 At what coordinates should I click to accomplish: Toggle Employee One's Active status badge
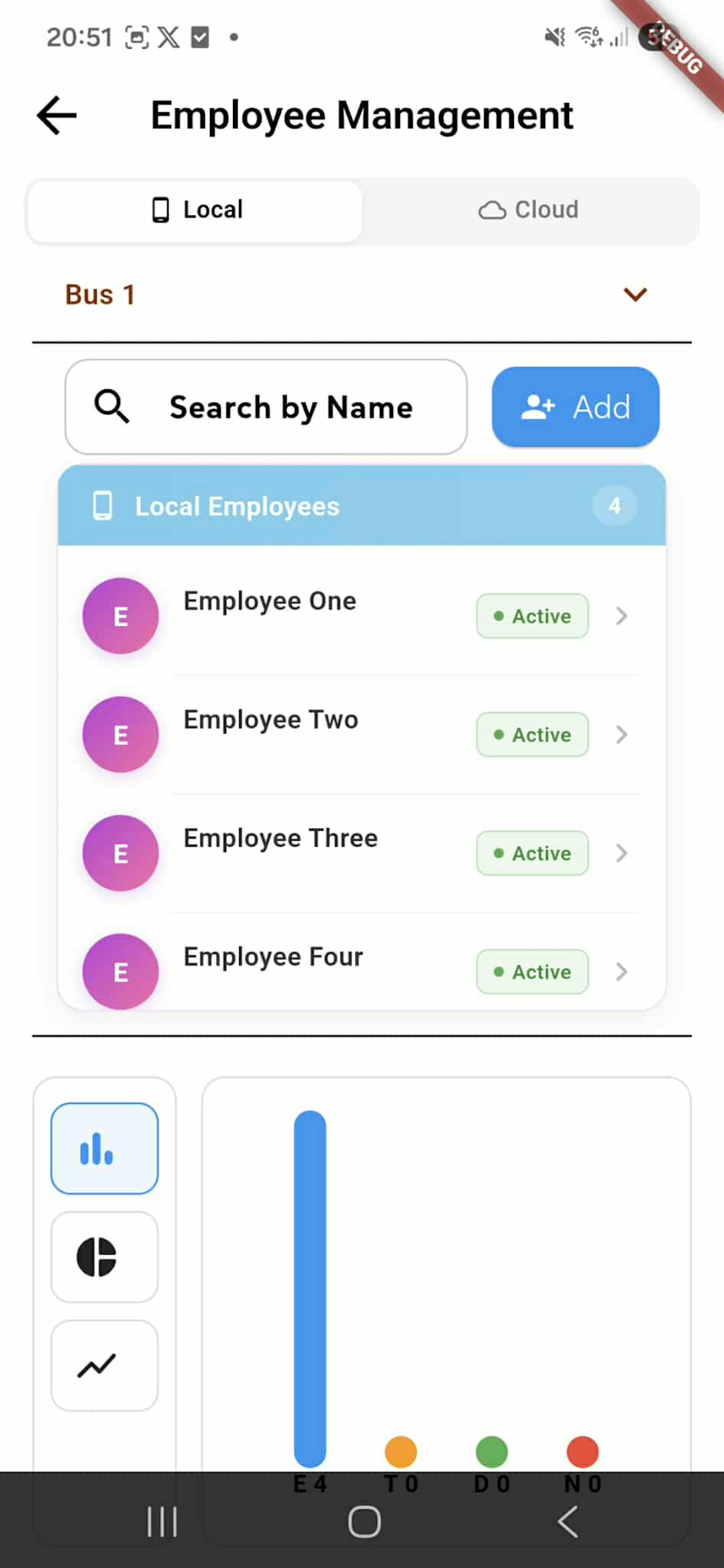(532, 616)
